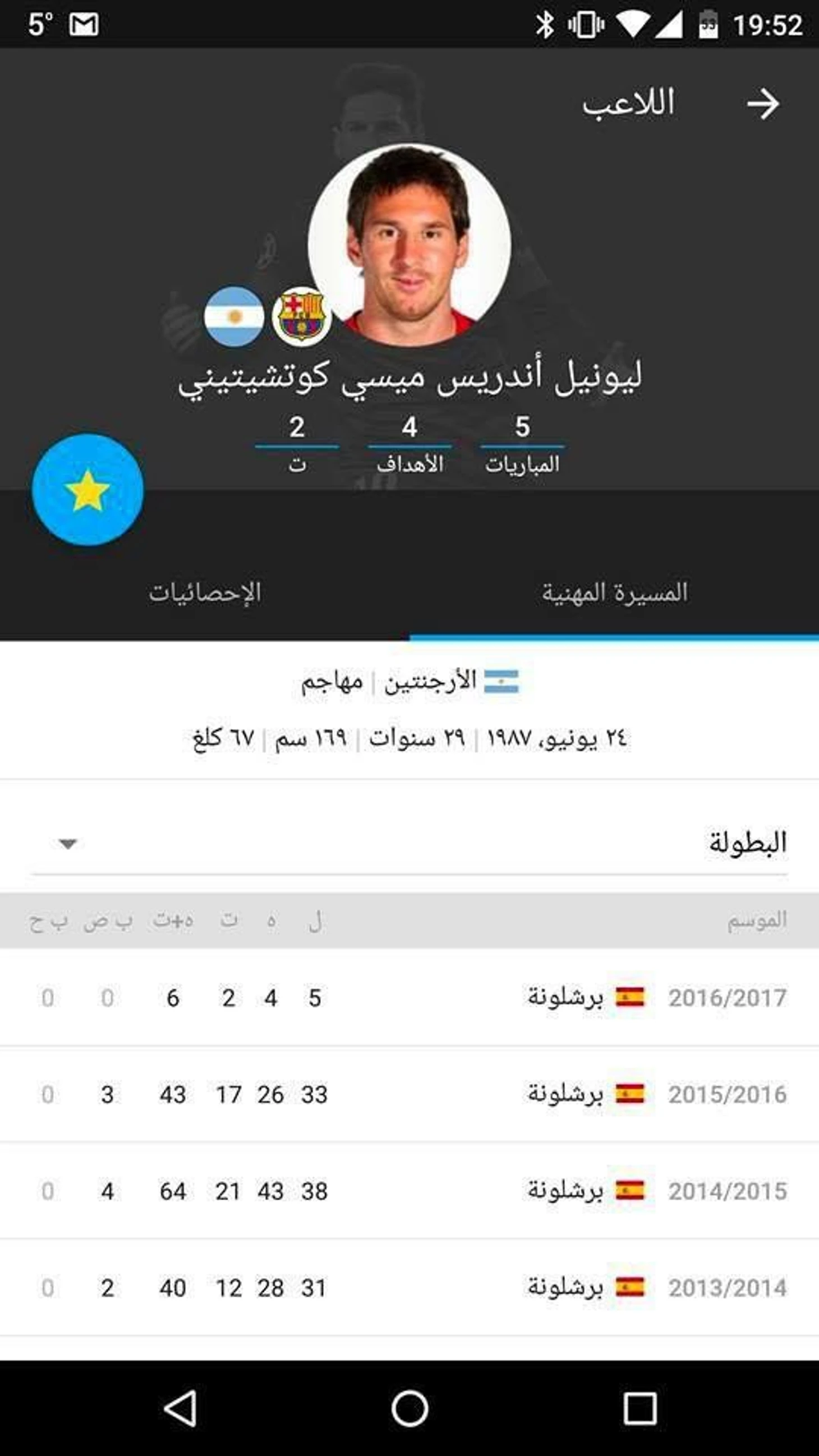Open the 2016/2017 برشلونة season row
This screenshot has width=819, height=1456.
click(409, 998)
